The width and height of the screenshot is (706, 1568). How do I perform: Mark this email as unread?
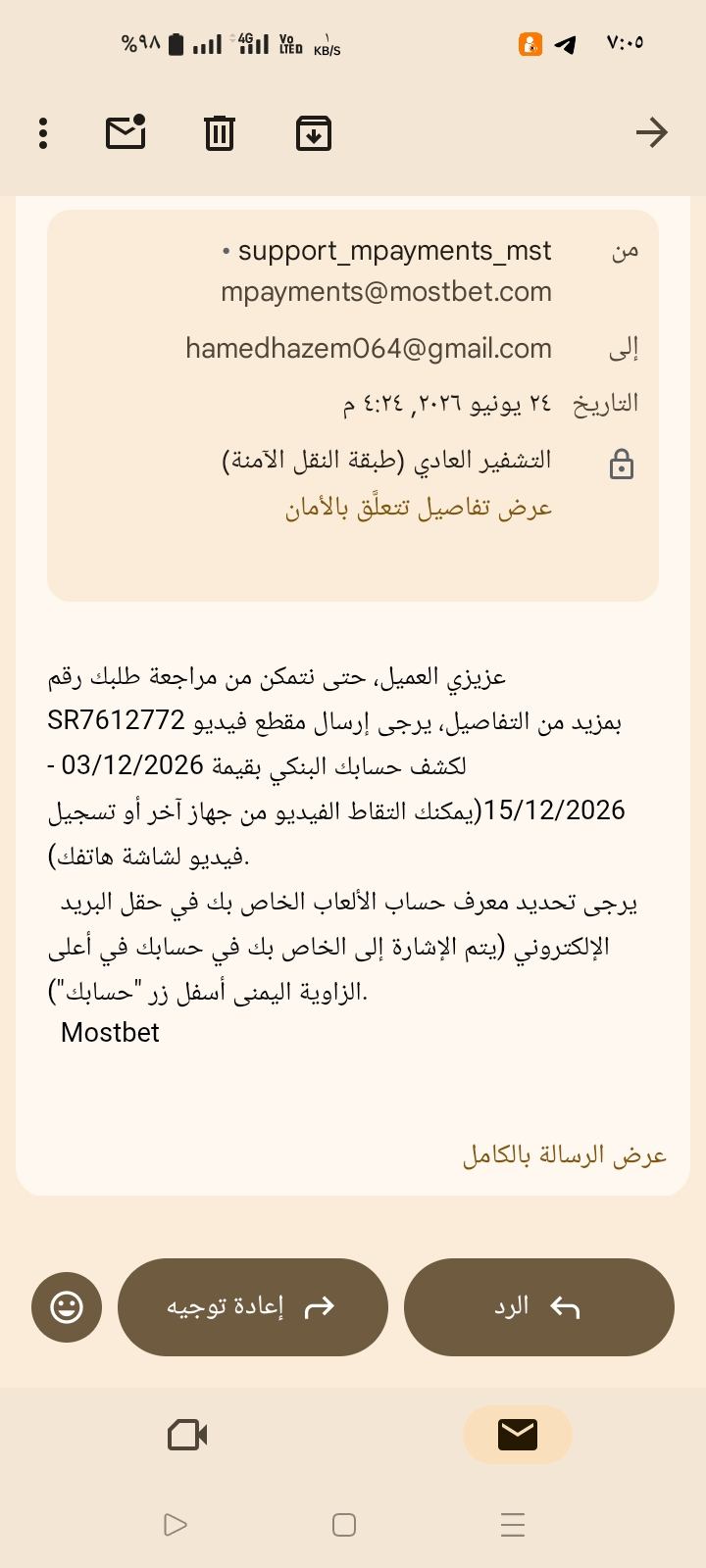(126, 132)
